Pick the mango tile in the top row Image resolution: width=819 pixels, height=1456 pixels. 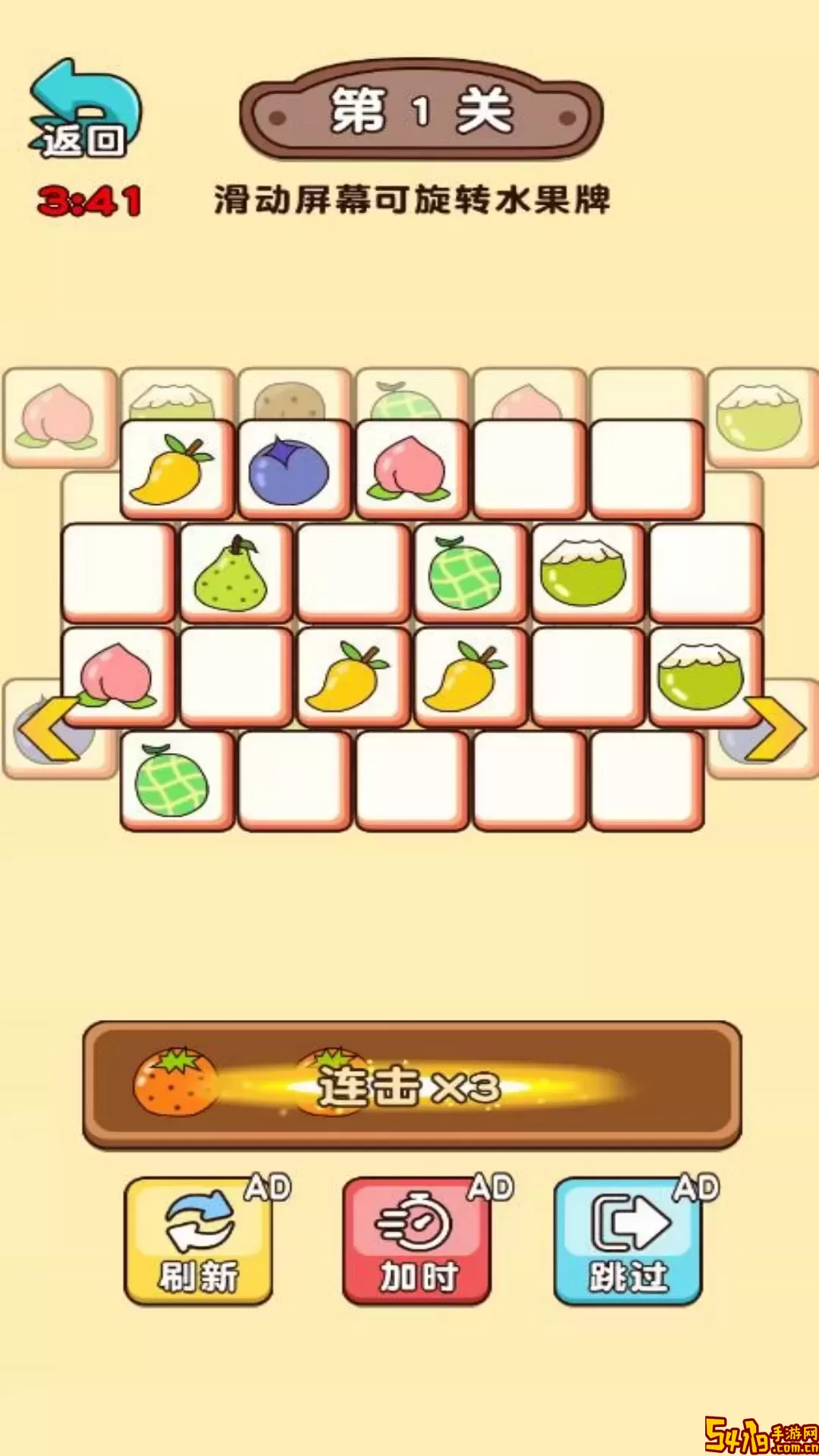click(x=176, y=470)
